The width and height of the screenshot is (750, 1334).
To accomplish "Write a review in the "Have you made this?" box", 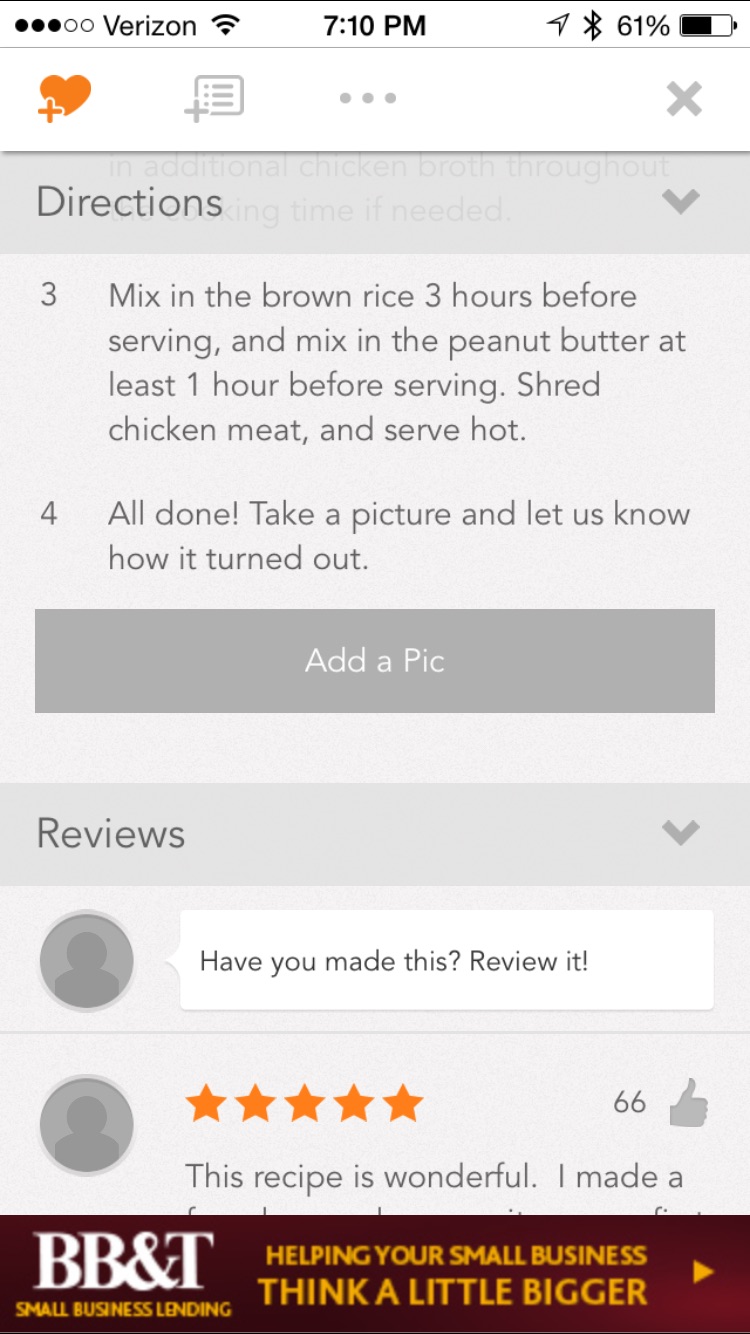I will tap(446, 961).
